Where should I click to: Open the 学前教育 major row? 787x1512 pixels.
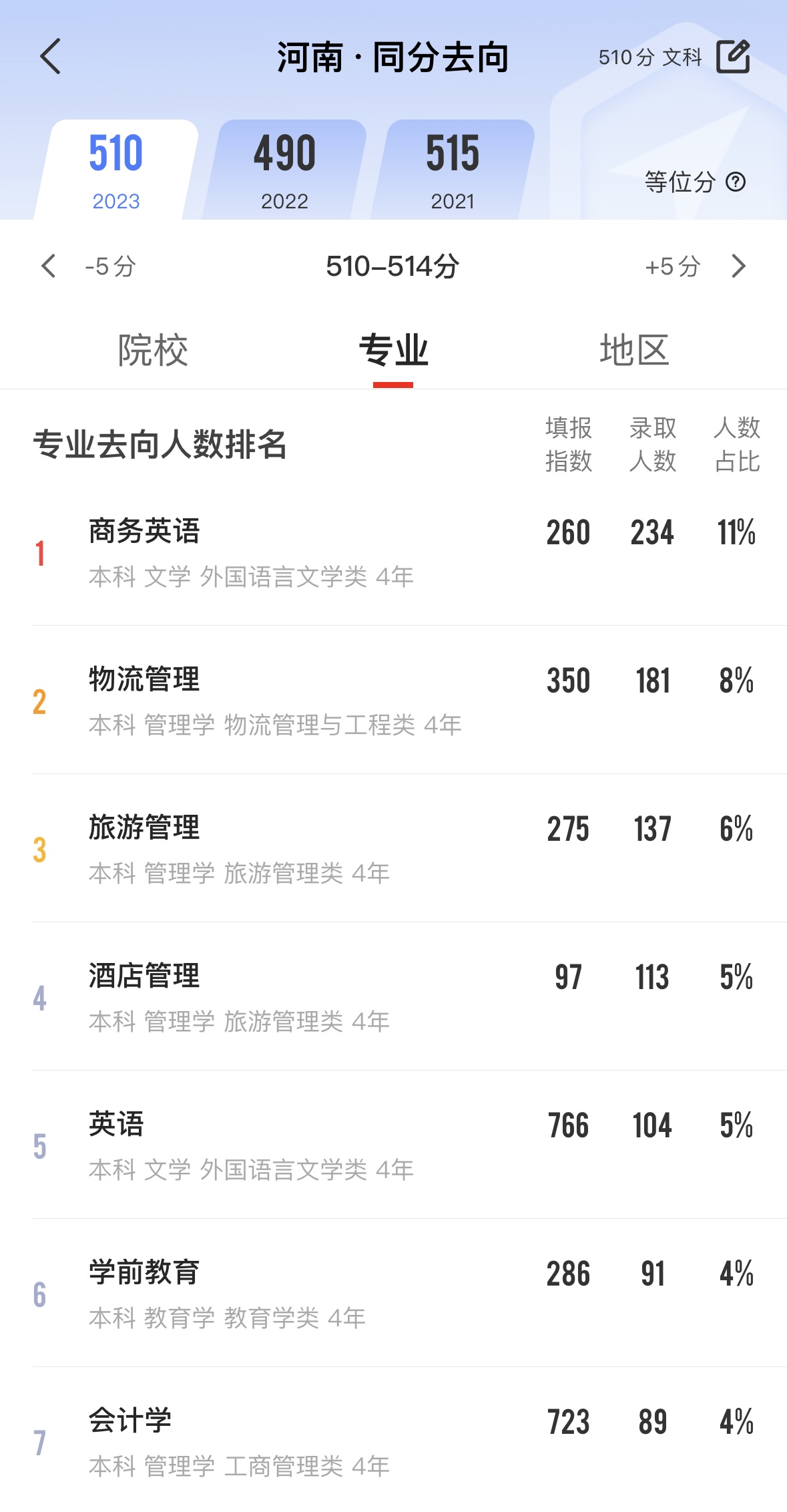(x=393, y=1294)
